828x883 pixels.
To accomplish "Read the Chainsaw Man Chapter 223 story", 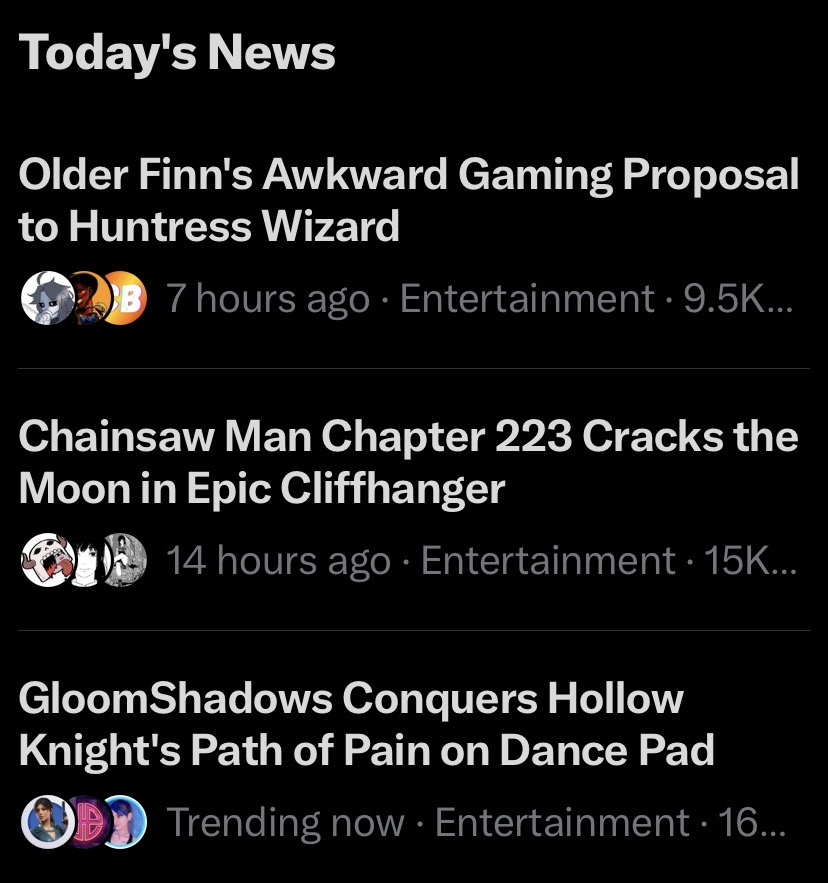I will point(408,463).
